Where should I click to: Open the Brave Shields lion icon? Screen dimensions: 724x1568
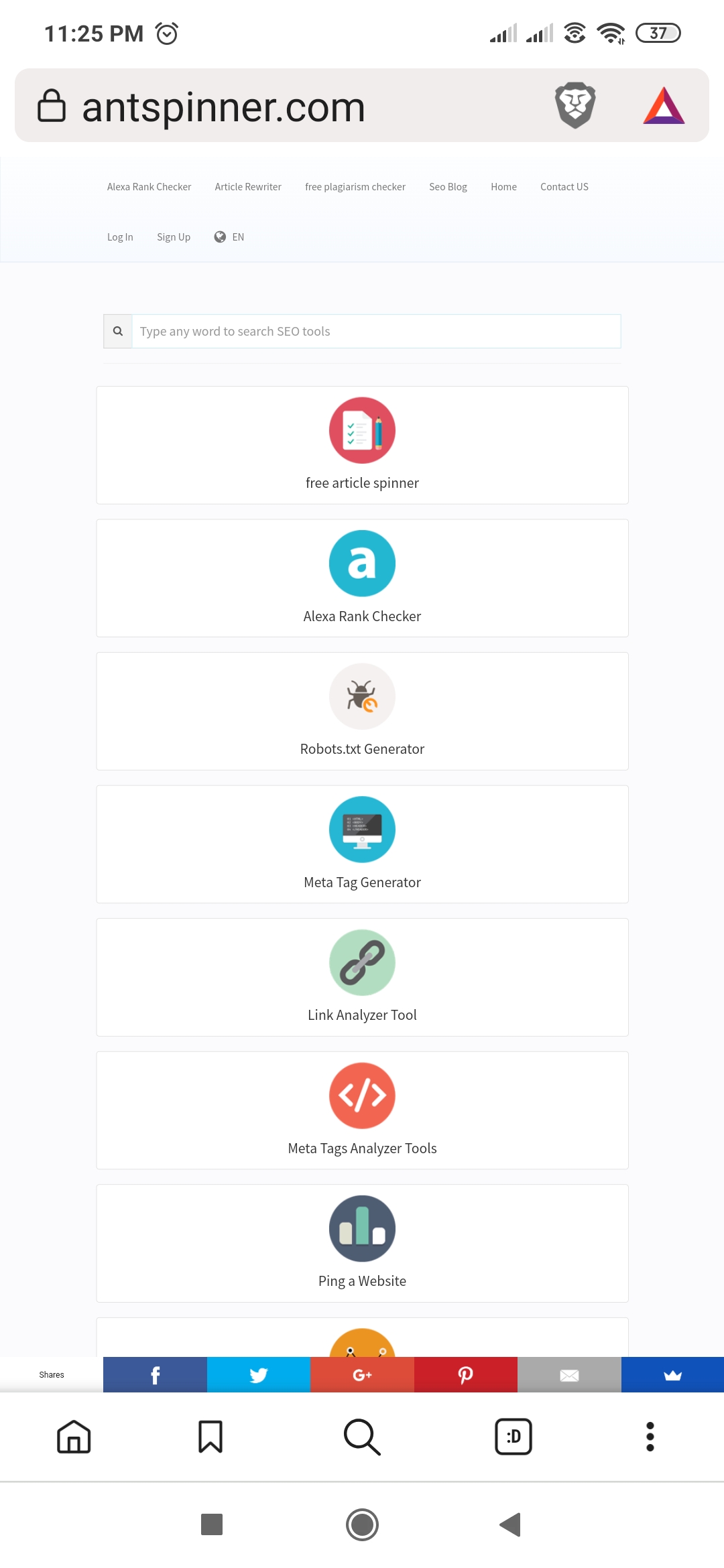575,105
